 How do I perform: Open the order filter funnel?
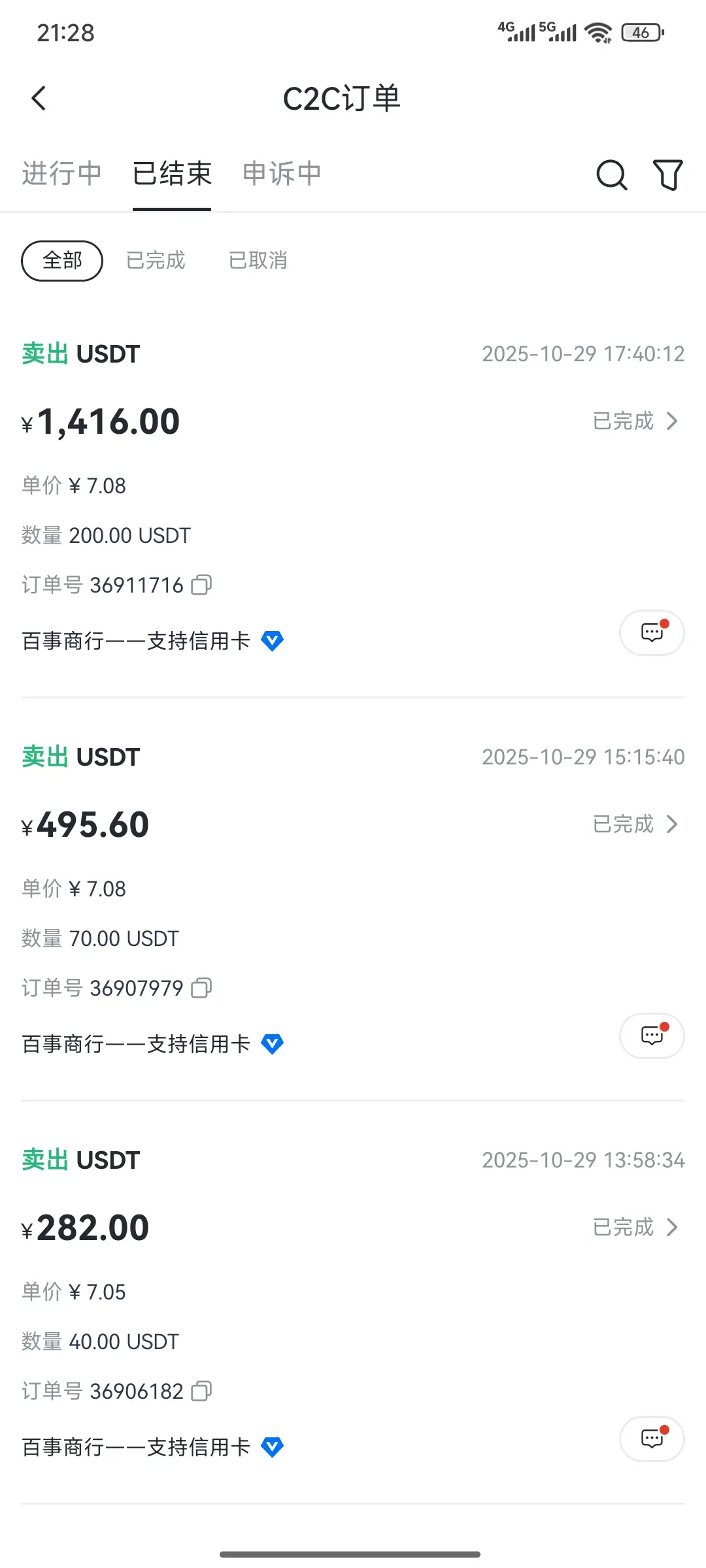pos(668,174)
